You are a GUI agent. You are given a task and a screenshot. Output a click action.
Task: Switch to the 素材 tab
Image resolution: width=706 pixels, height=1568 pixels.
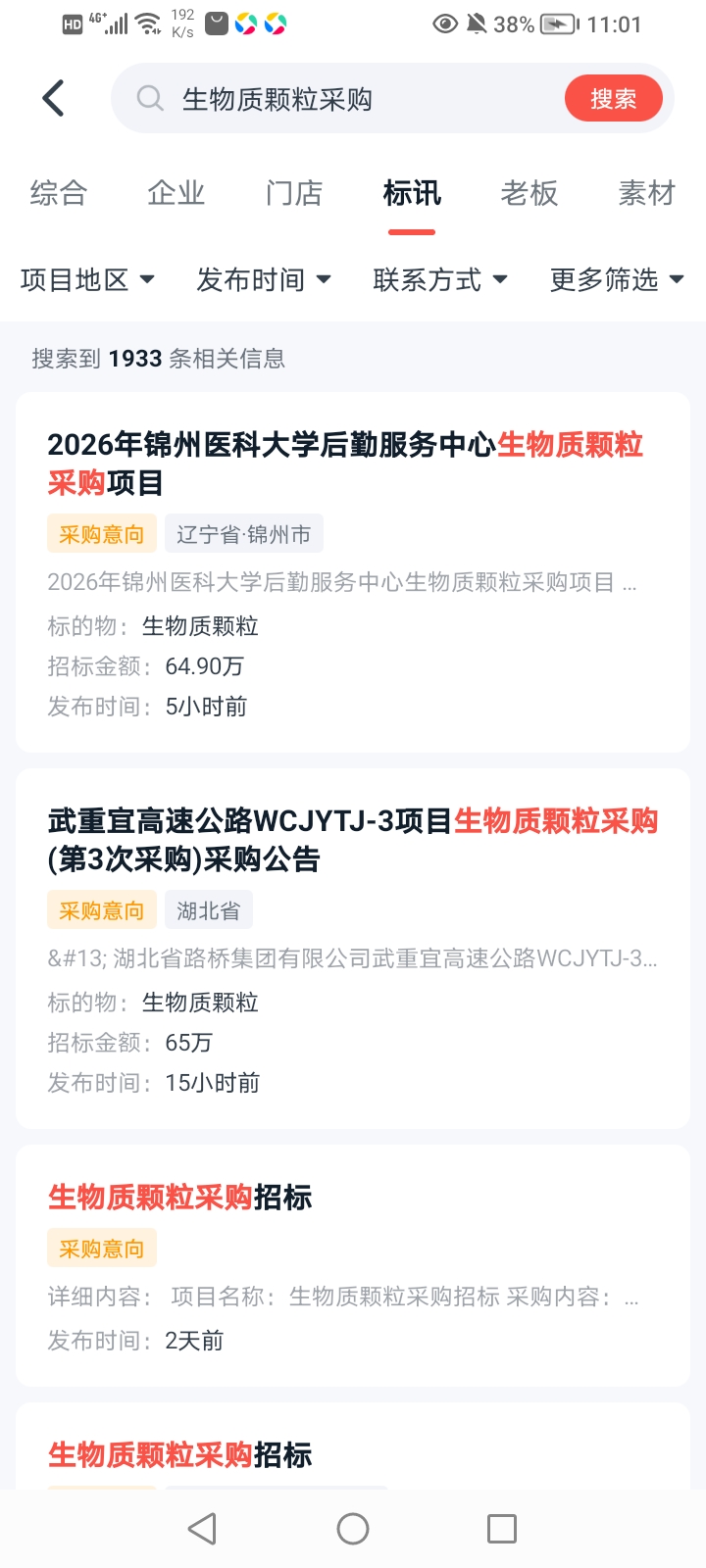[x=647, y=193]
